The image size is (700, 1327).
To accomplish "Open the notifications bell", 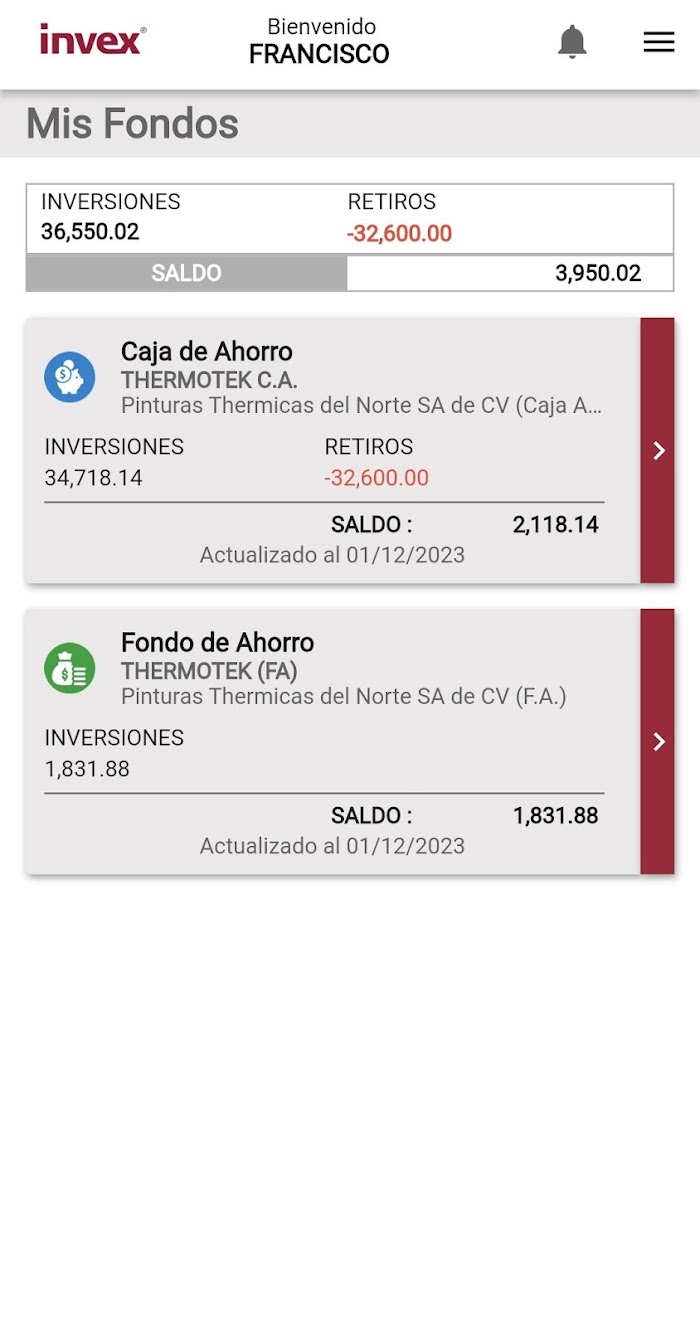I will [x=572, y=42].
